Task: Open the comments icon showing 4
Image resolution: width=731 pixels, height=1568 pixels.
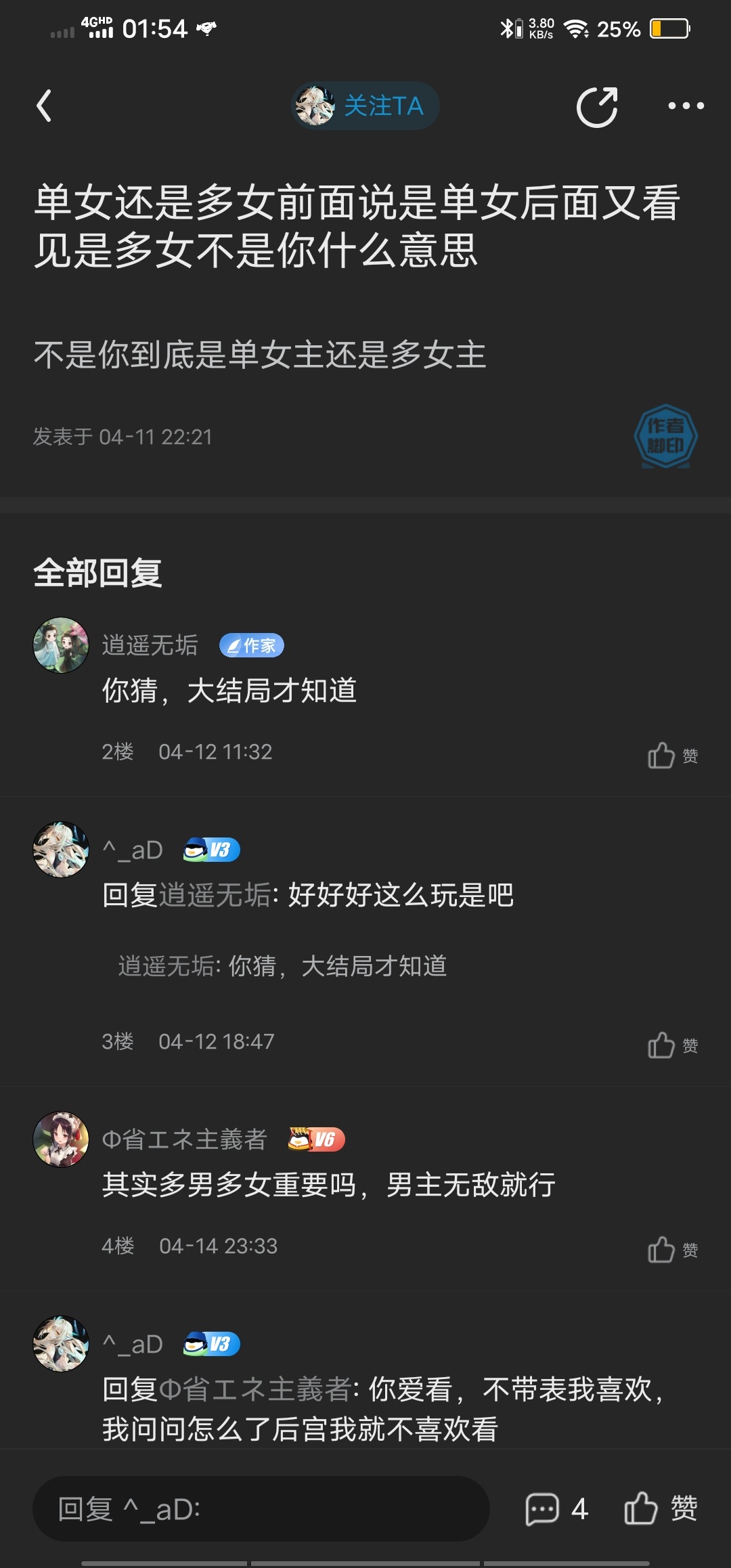Action: (x=556, y=1508)
